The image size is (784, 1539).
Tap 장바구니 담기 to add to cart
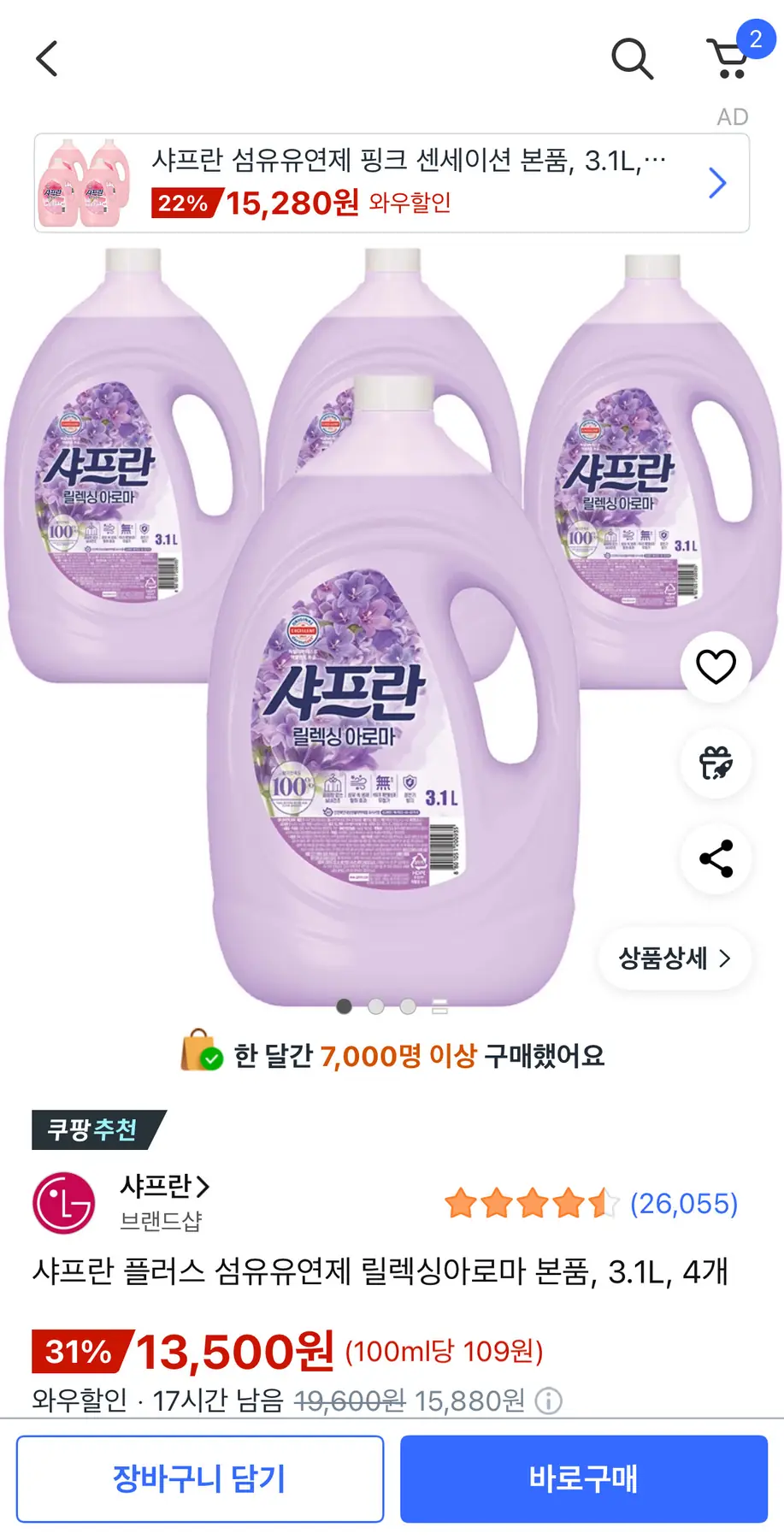coord(200,1478)
